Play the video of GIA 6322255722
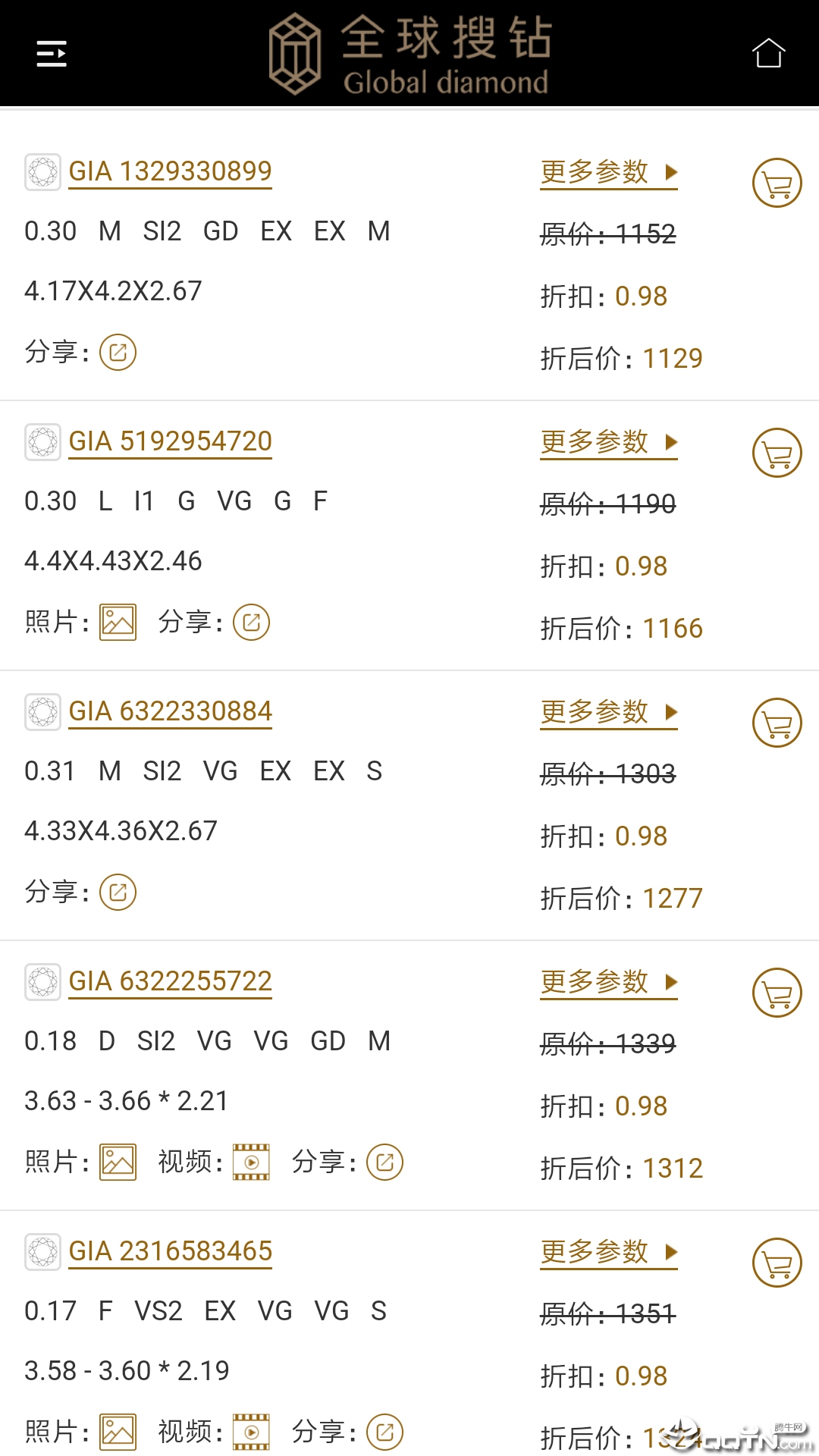The image size is (819, 1456). click(251, 1163)
